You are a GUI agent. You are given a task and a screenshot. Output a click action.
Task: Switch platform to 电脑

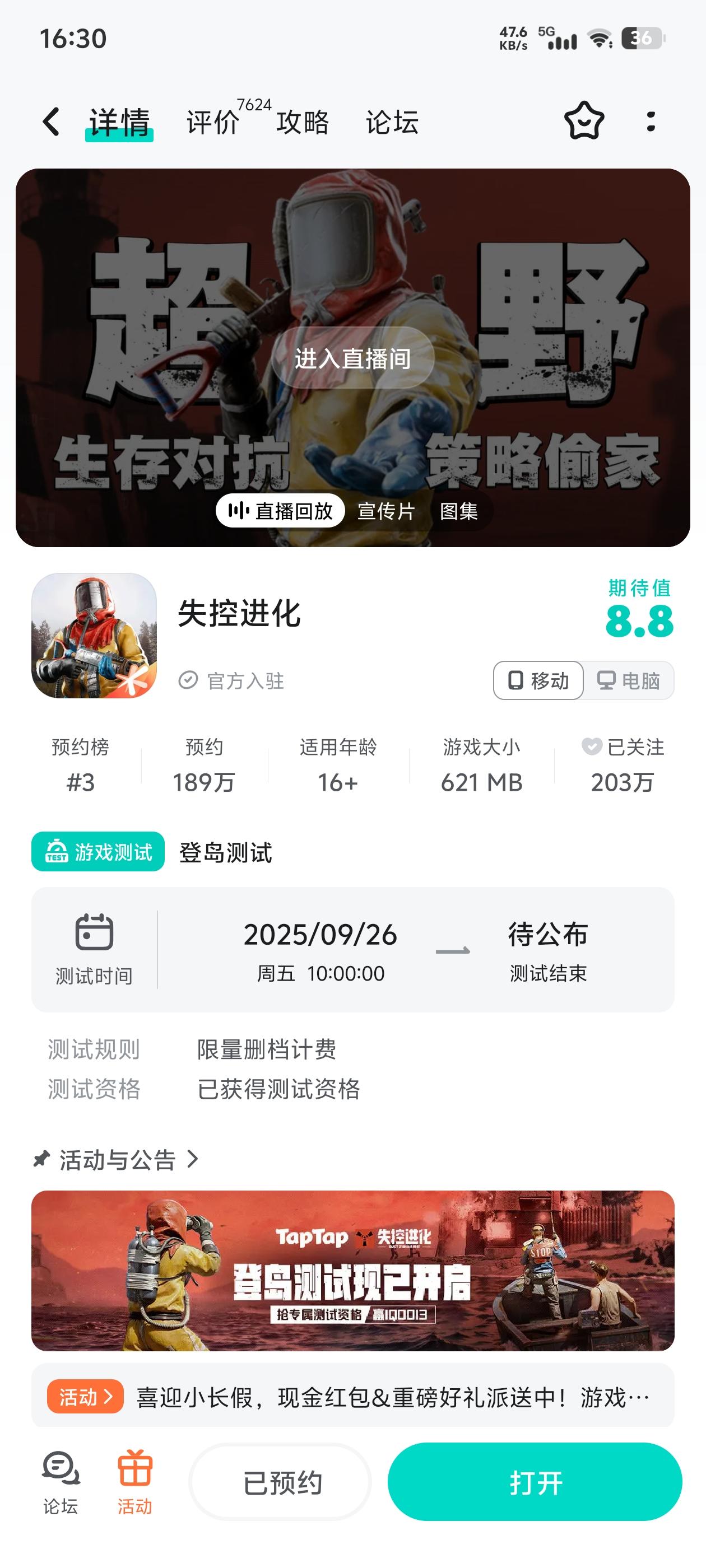tap(629, 680)
